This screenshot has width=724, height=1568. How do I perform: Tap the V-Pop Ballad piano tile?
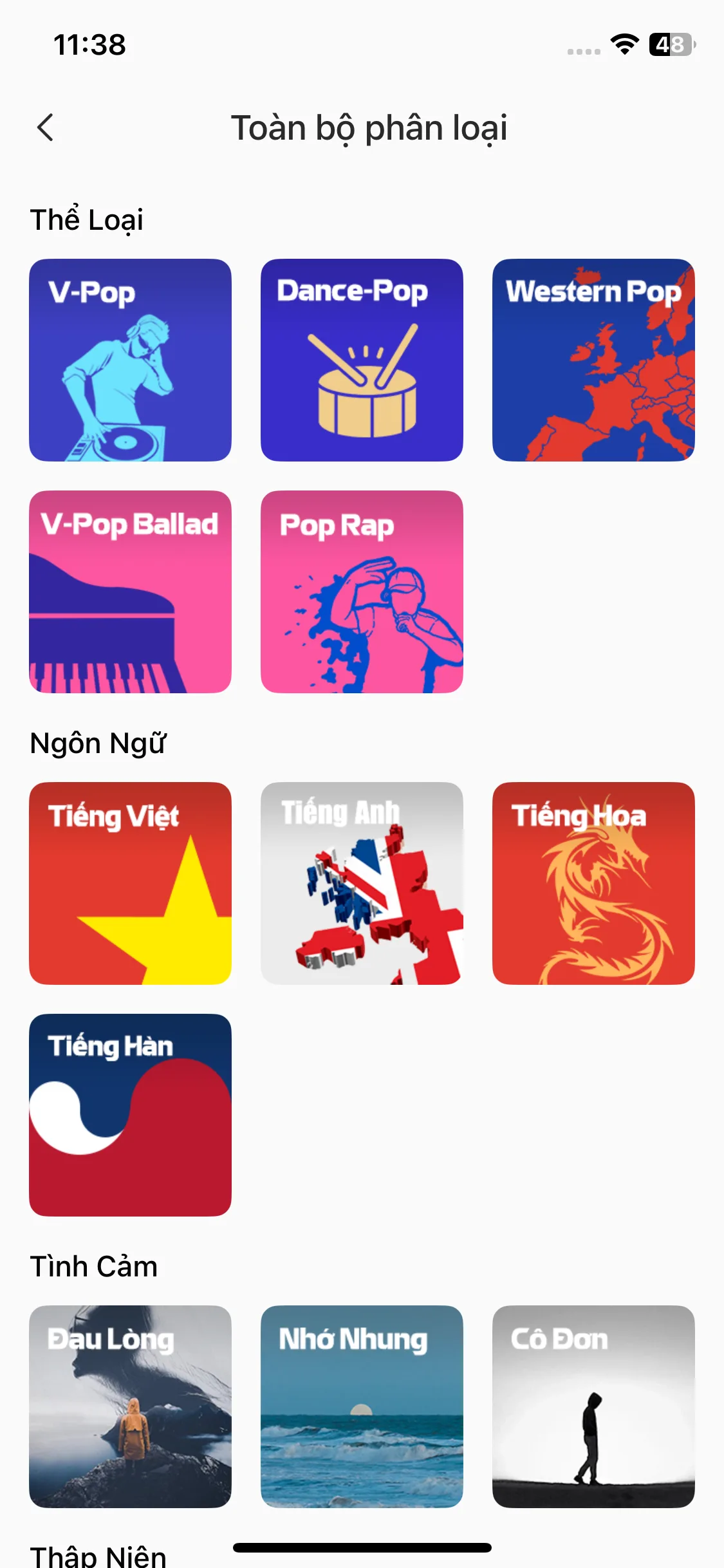click(x=129, y=592)
